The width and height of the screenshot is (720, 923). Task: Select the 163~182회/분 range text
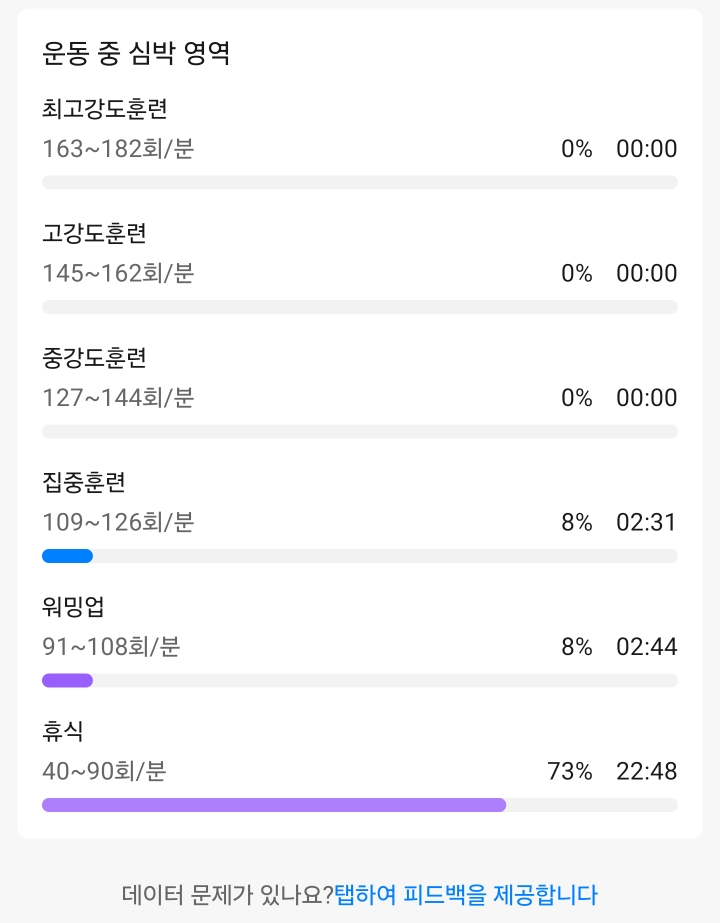(118, 148)
